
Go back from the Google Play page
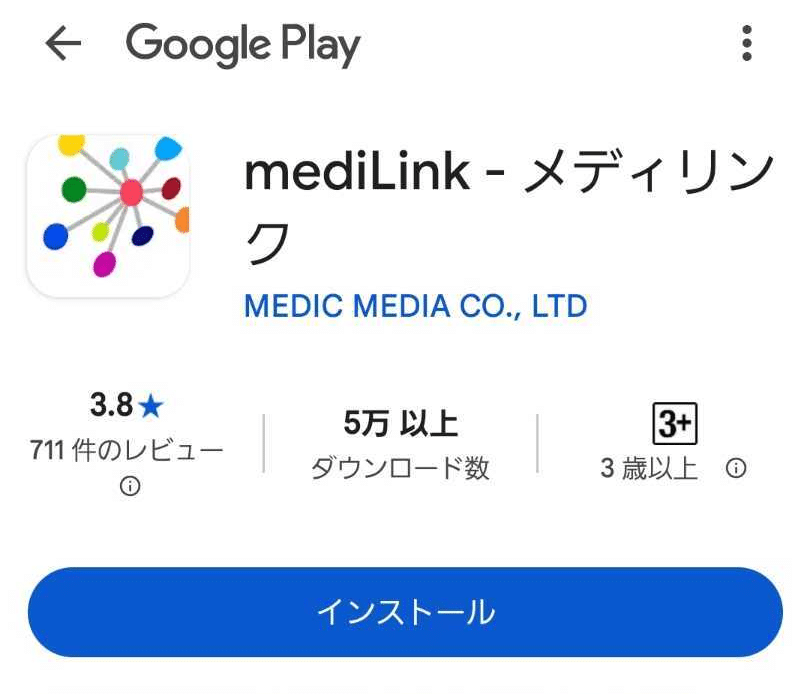coord(63,45)
